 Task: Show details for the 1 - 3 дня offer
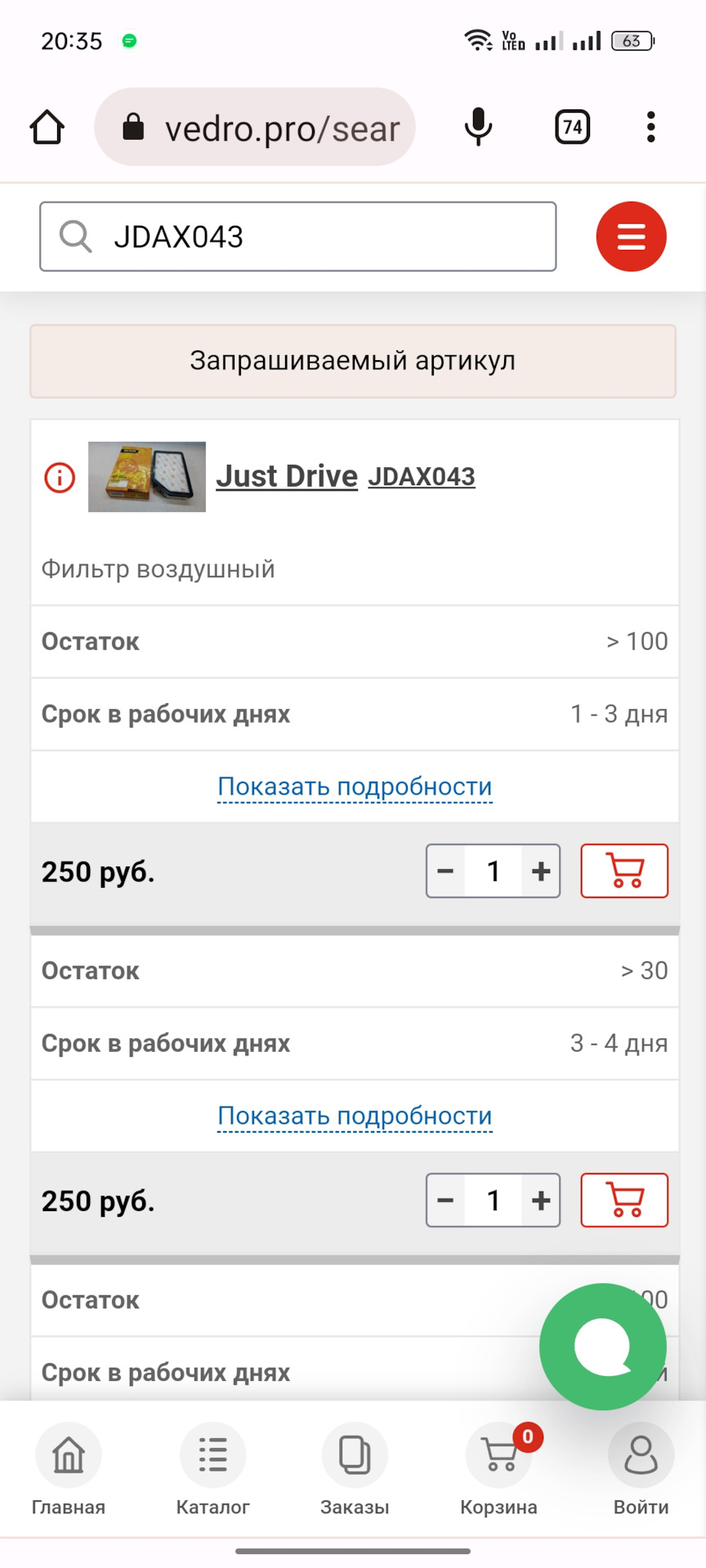click(x=355, y=786)
